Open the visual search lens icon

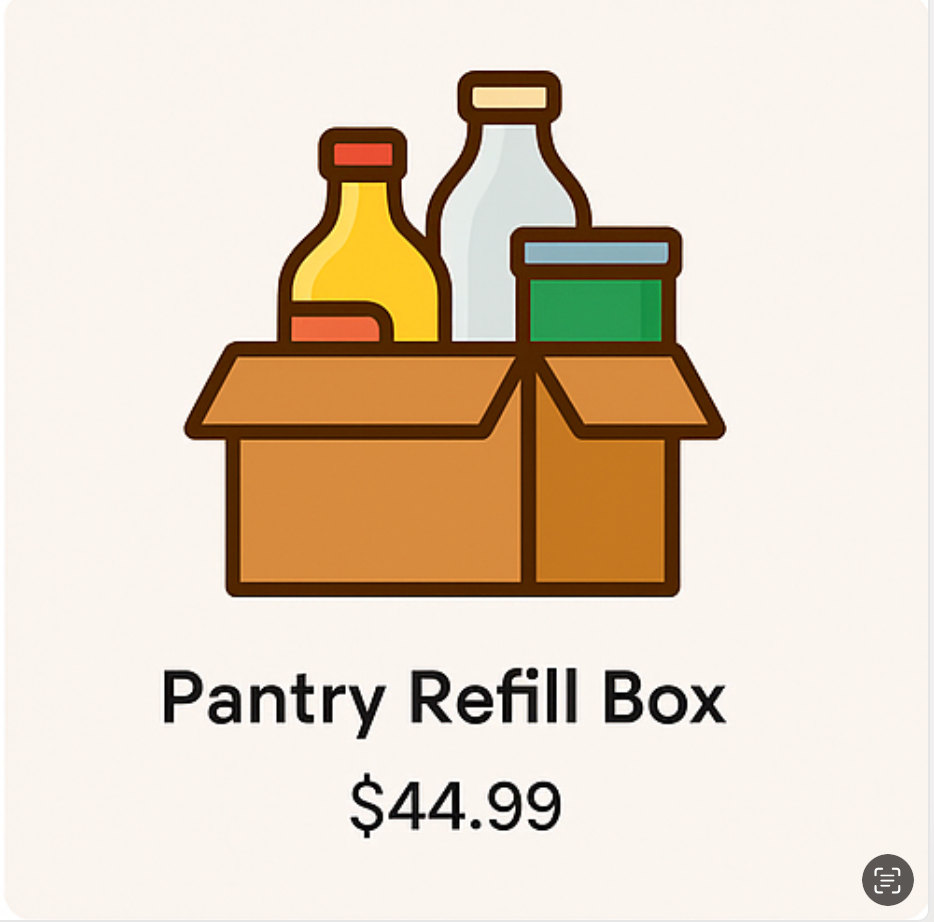pos(887,880)
